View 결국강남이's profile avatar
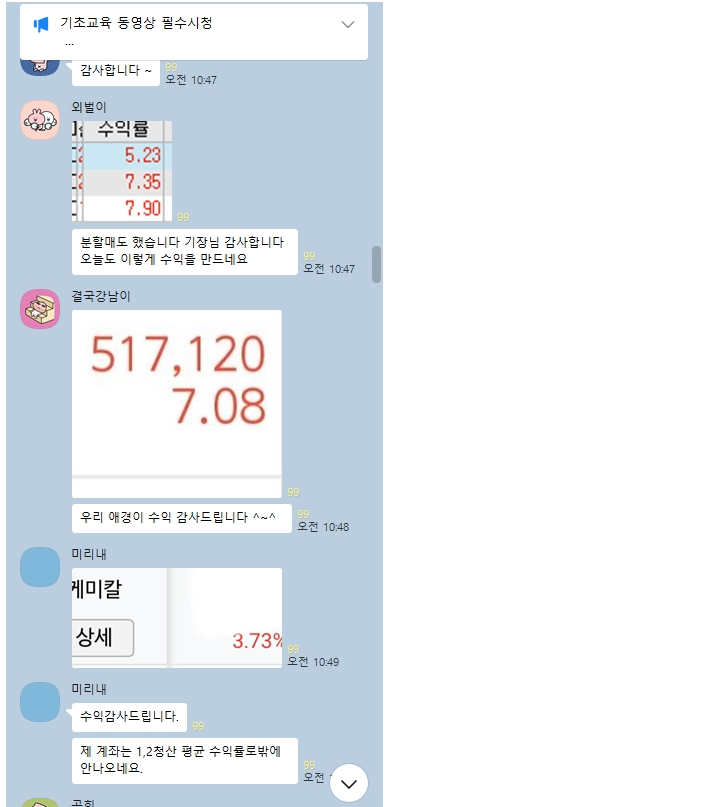The width and height of the screenshot is (706, 807). coord(40,309)
